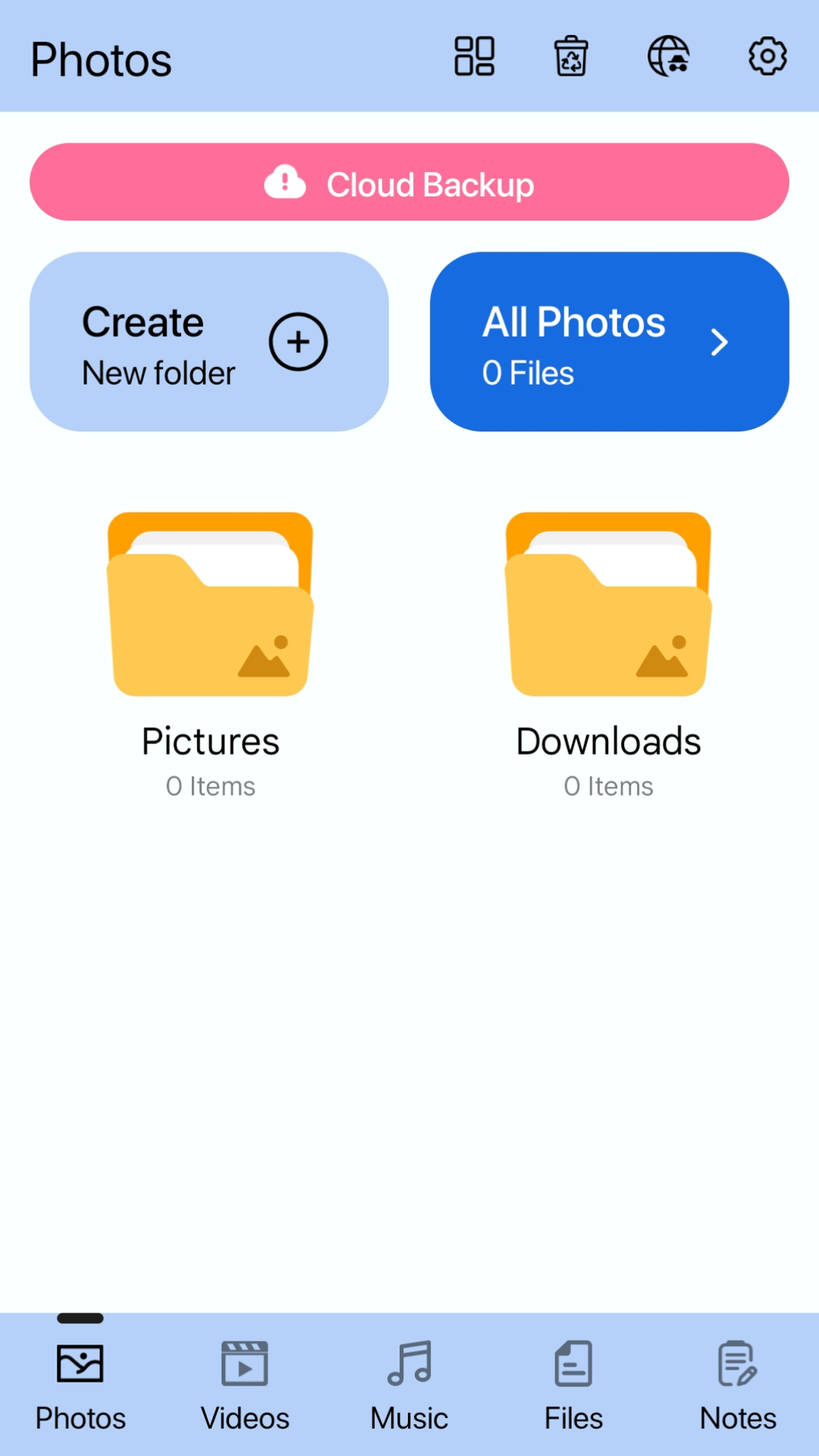Image resolution: width=819 pixels, height=1456 pixels.
Task: Open the All Photos card
Action: 609,342
